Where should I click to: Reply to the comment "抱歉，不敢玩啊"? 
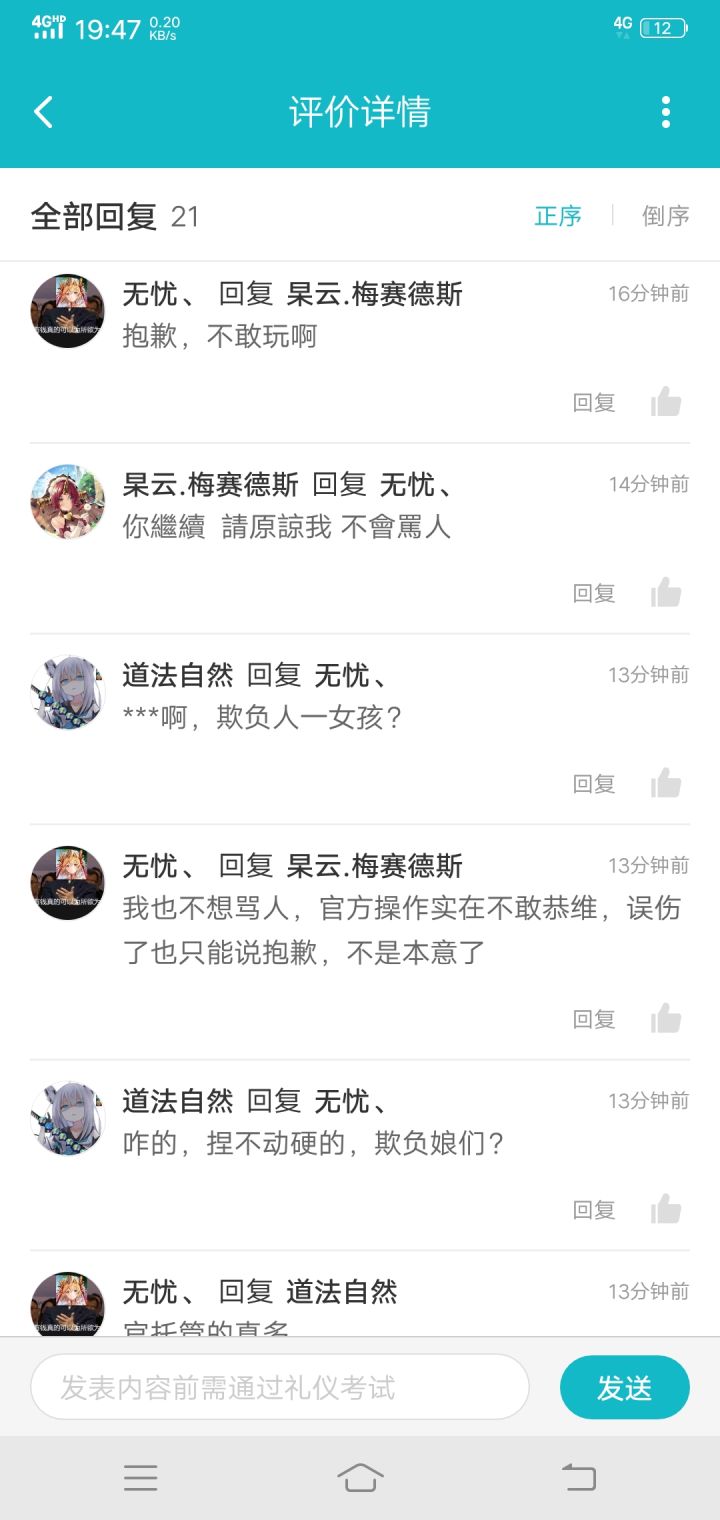click(x=594, y=403)
